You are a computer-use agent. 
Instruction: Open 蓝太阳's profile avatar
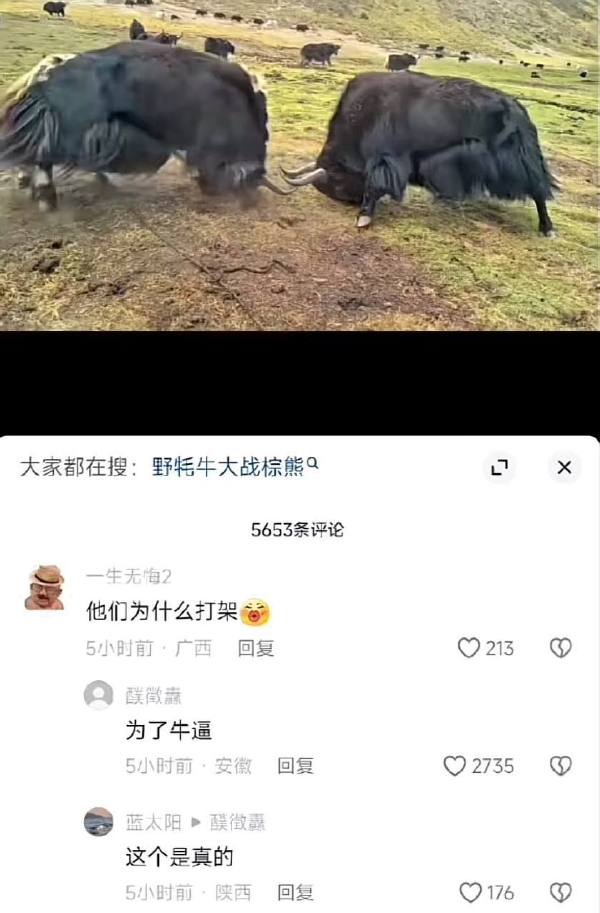98,822
